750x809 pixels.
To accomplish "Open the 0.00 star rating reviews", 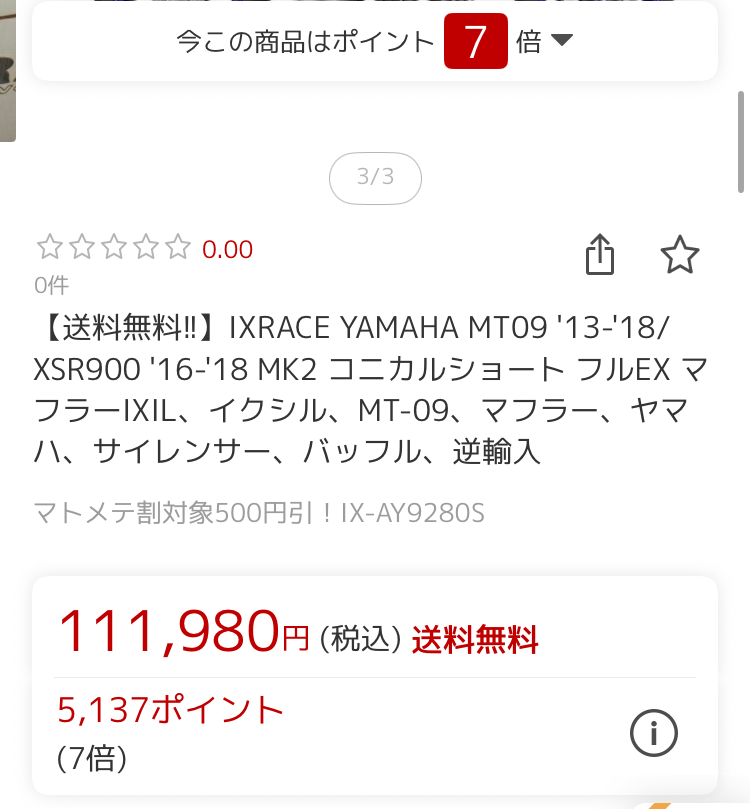I will click(x=144, y=248).
